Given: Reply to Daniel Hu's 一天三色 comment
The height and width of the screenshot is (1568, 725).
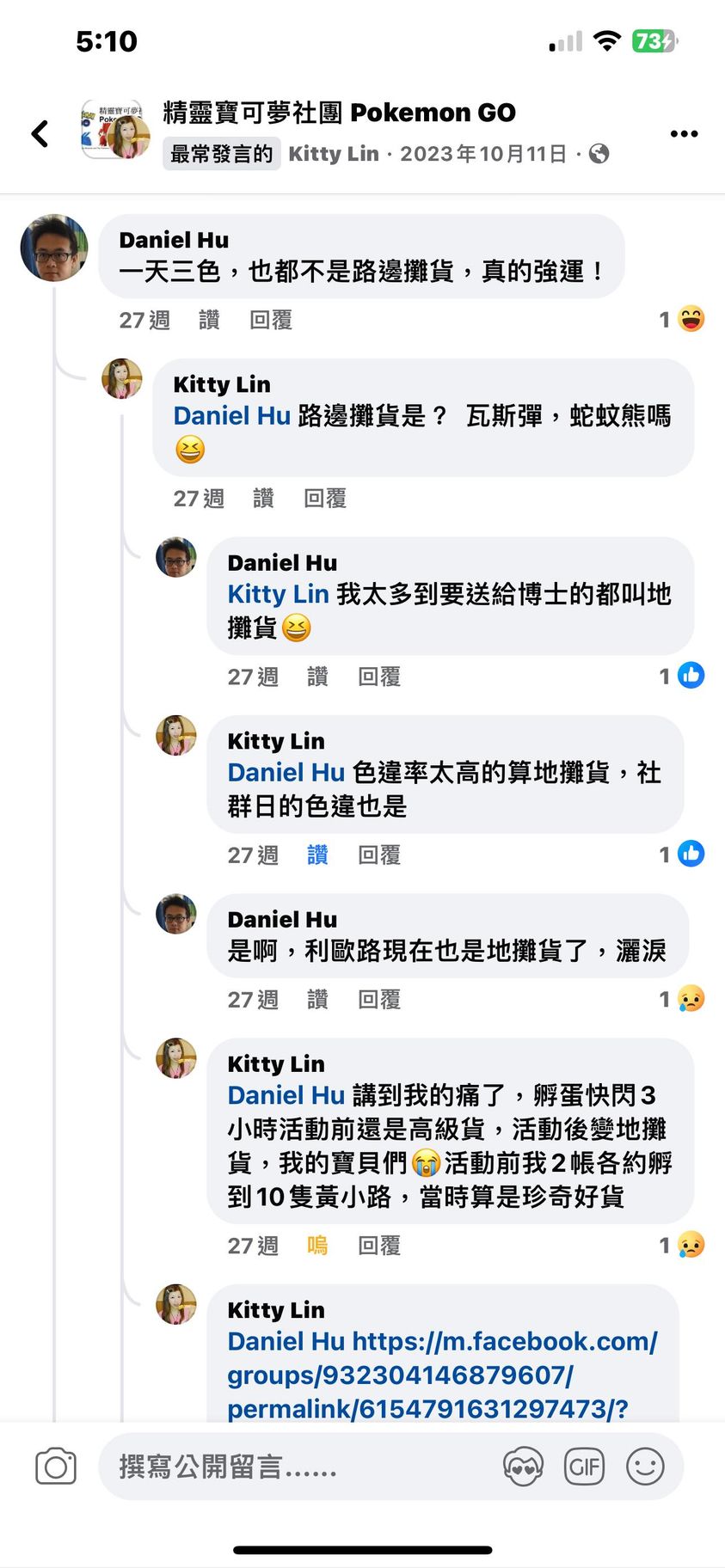Looking at the screenshot, I should click(x=271, y=321).
